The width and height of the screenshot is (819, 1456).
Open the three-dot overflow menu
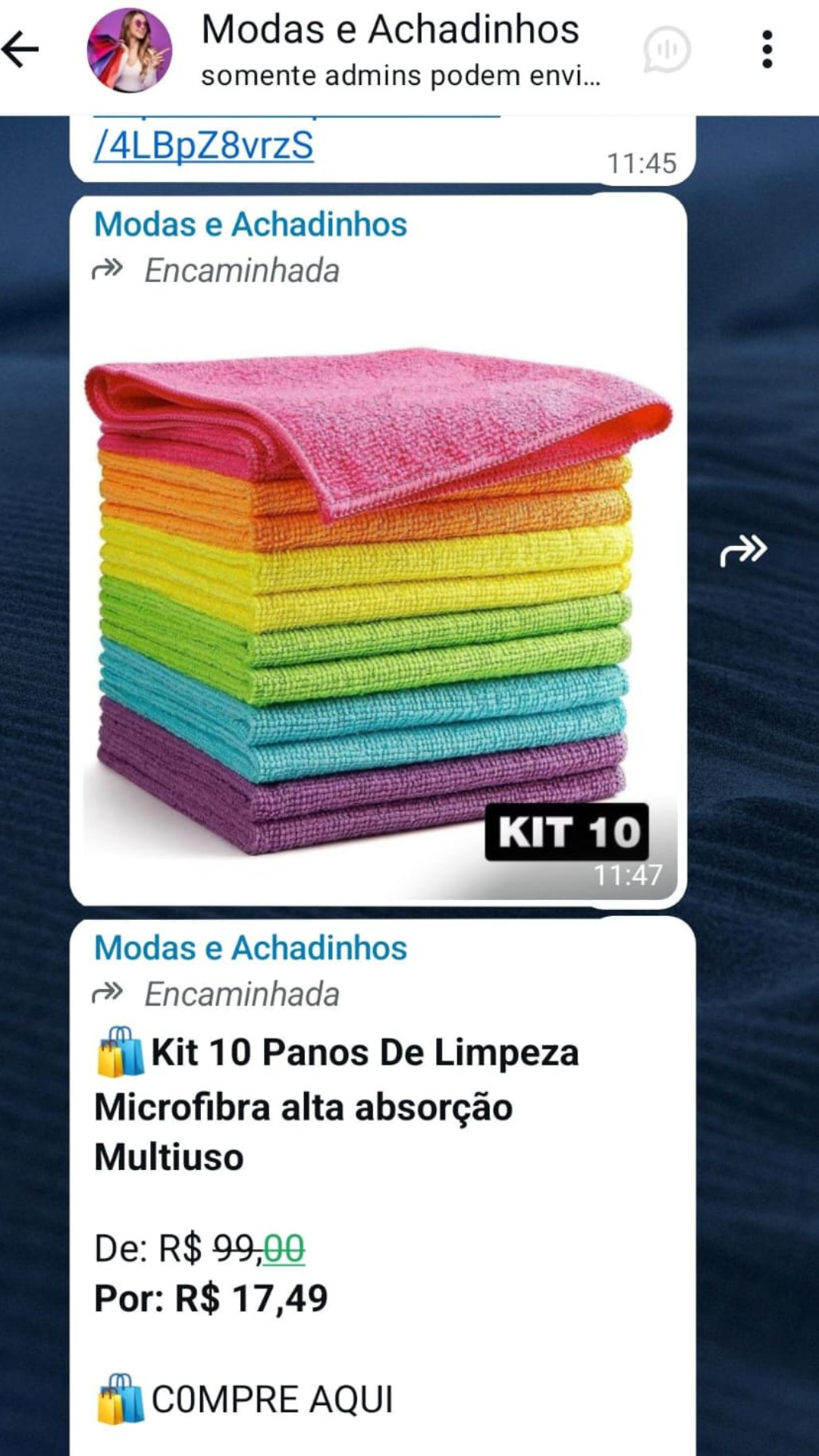pyautogui.click(x=767, y=50)
